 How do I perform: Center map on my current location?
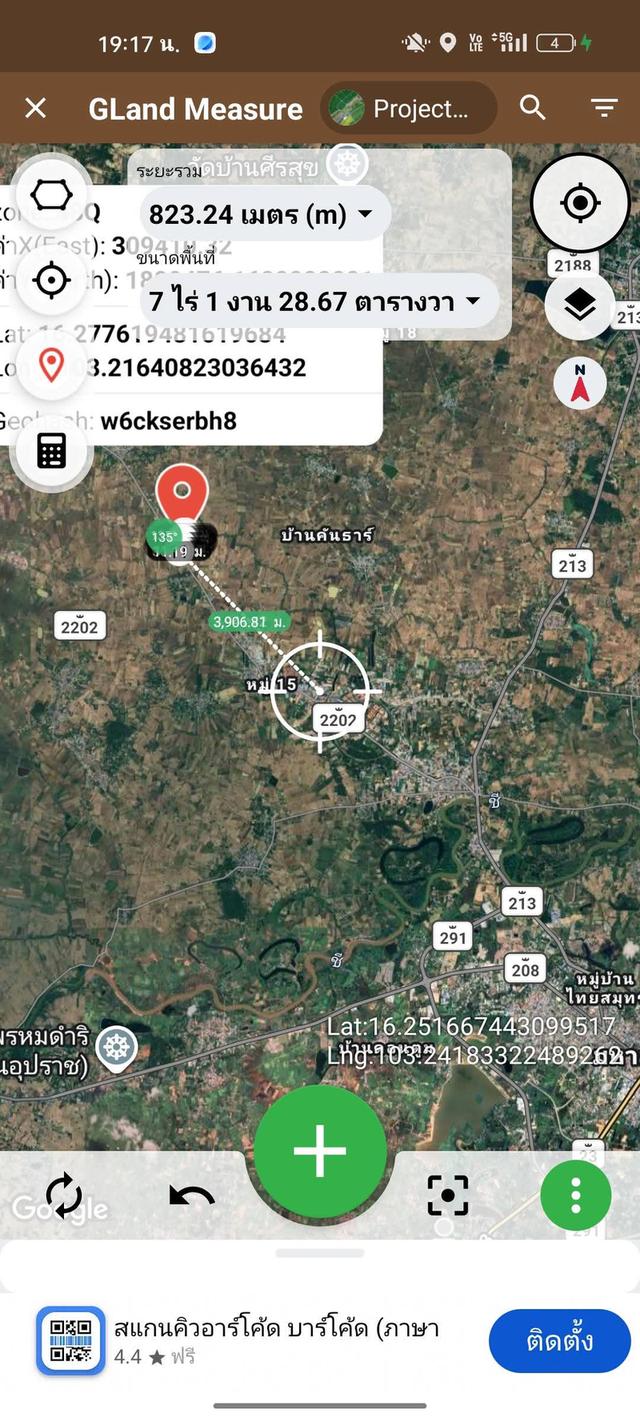579,203
